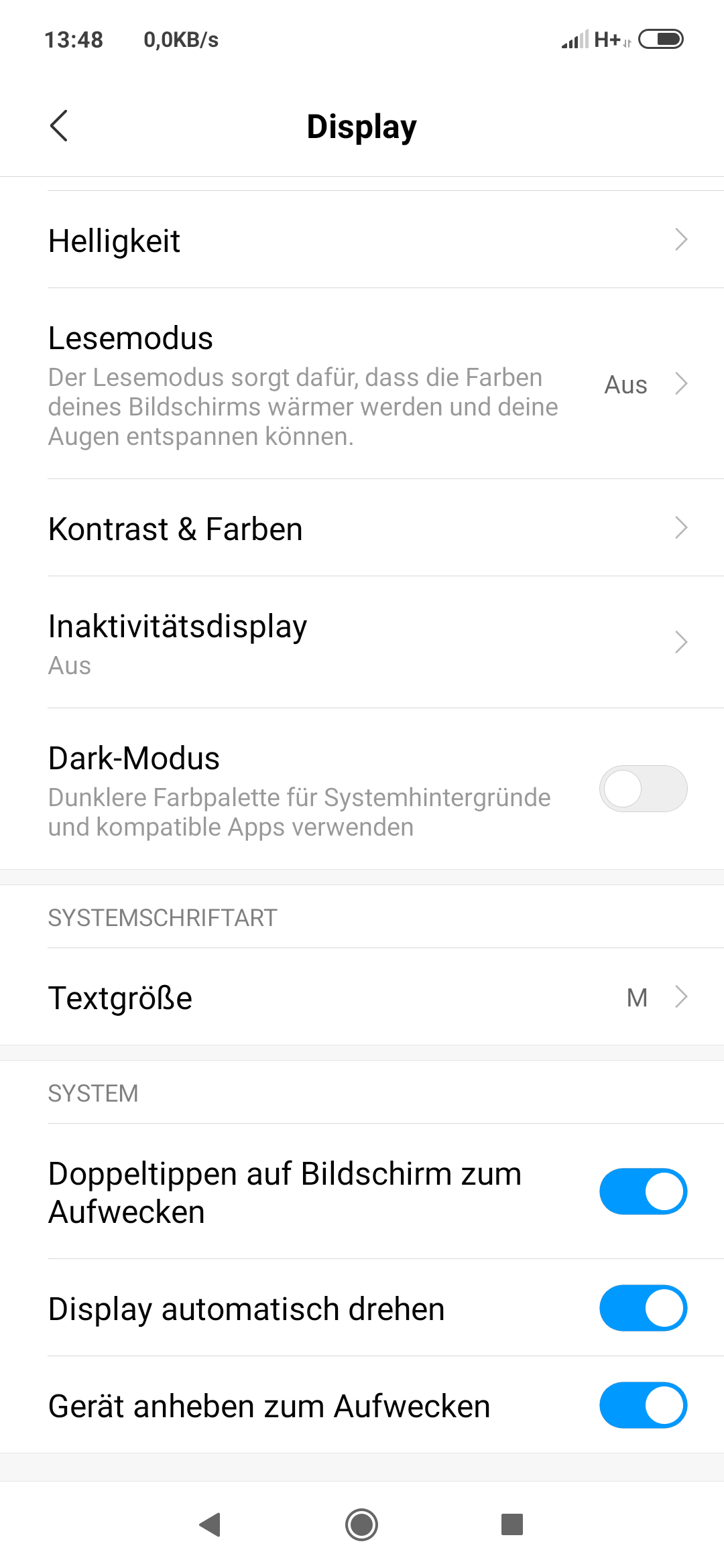Enable Dark-Modus toggle

(642, 789)
